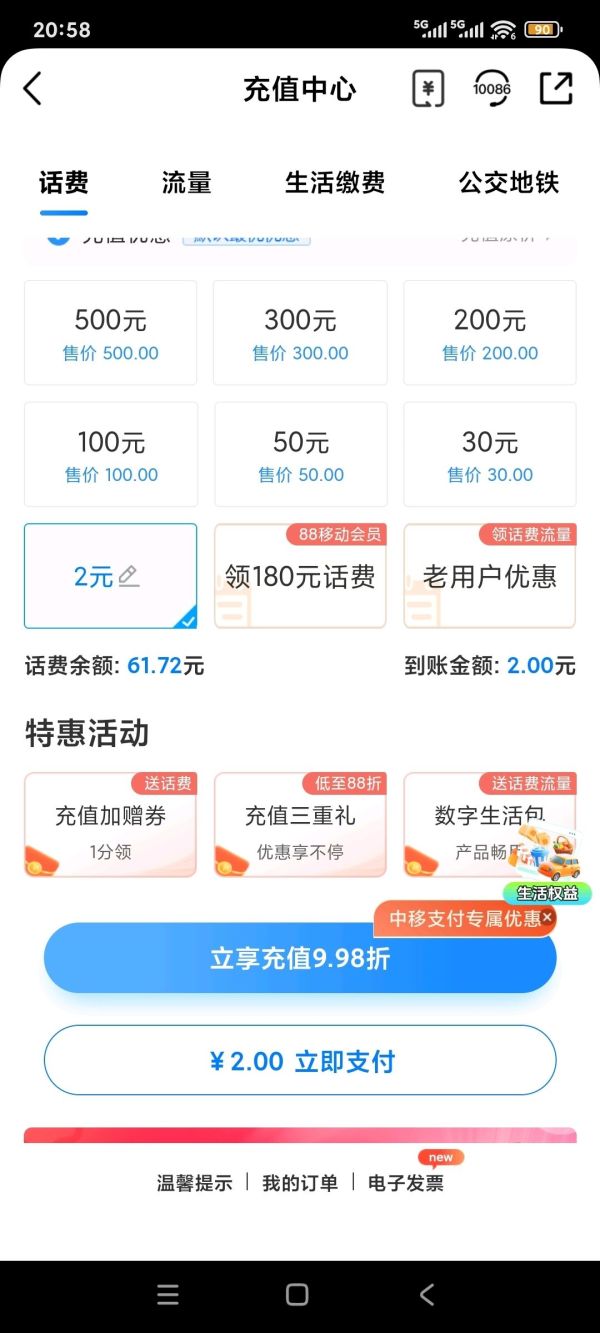600x1333 pixels.
Task: Open the 老用户优惠 offer
Action: tap(490, 577)
